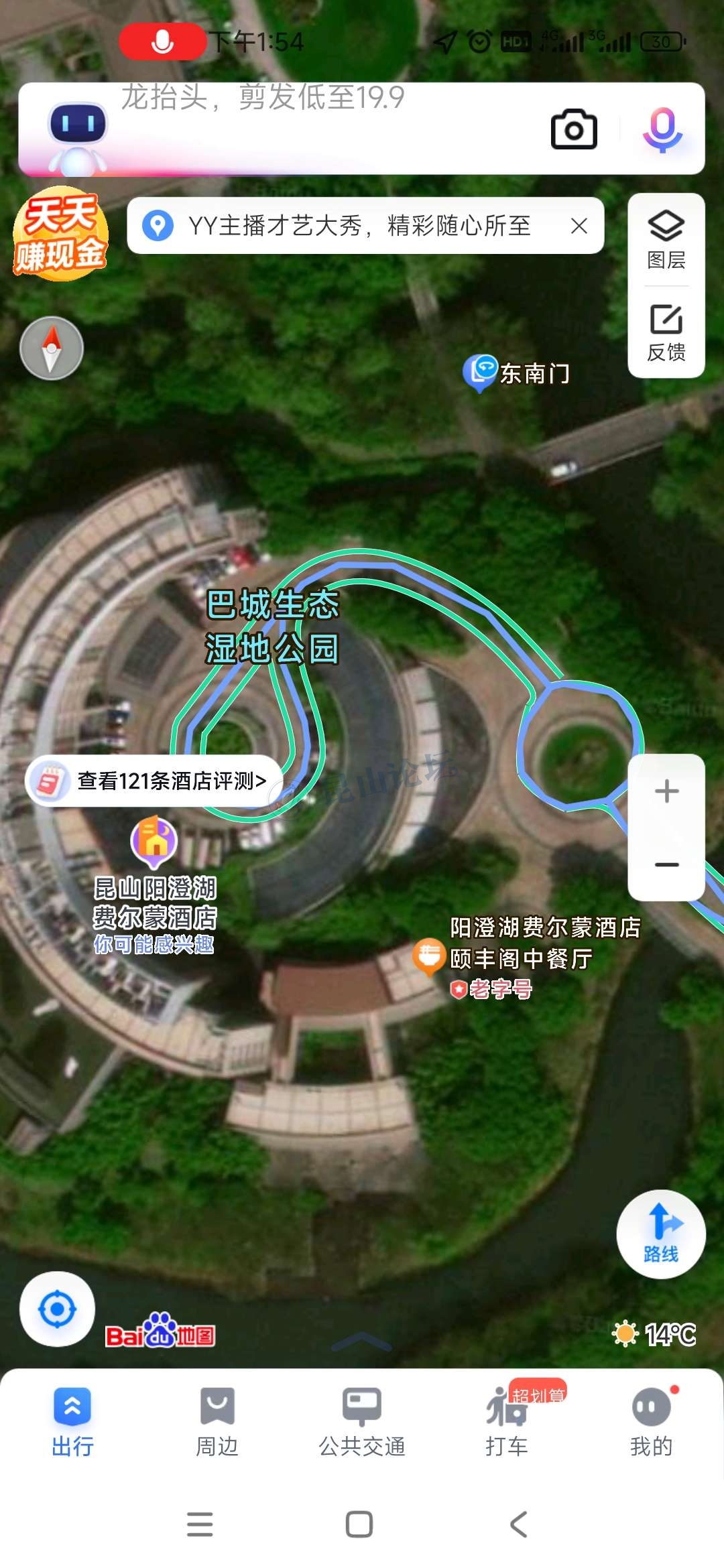View the 121 hotel reviews
The width and height of the screenshot is (724, 1568).
(156, 781)
